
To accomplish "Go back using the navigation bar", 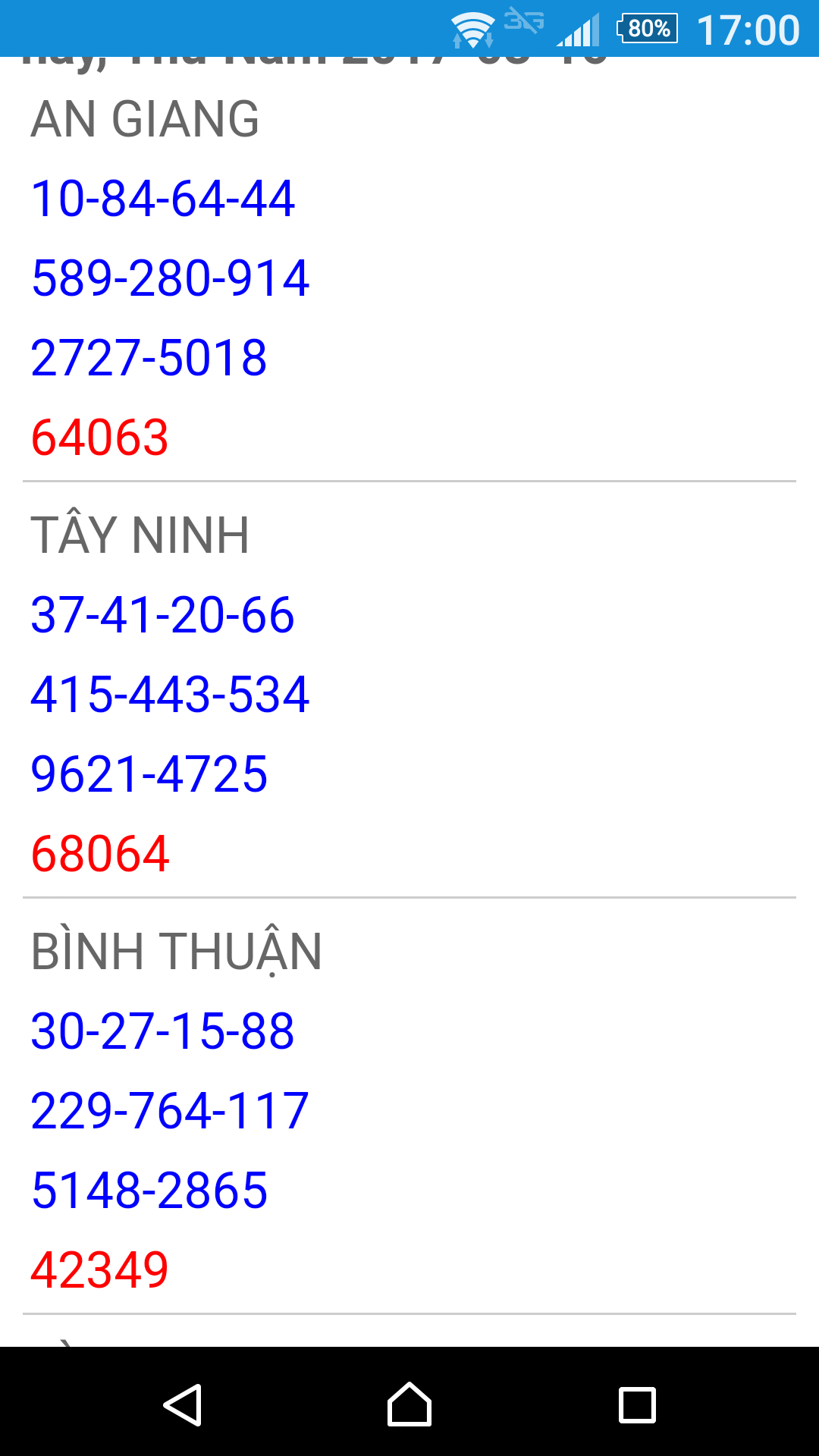I will coord(182,1404).
